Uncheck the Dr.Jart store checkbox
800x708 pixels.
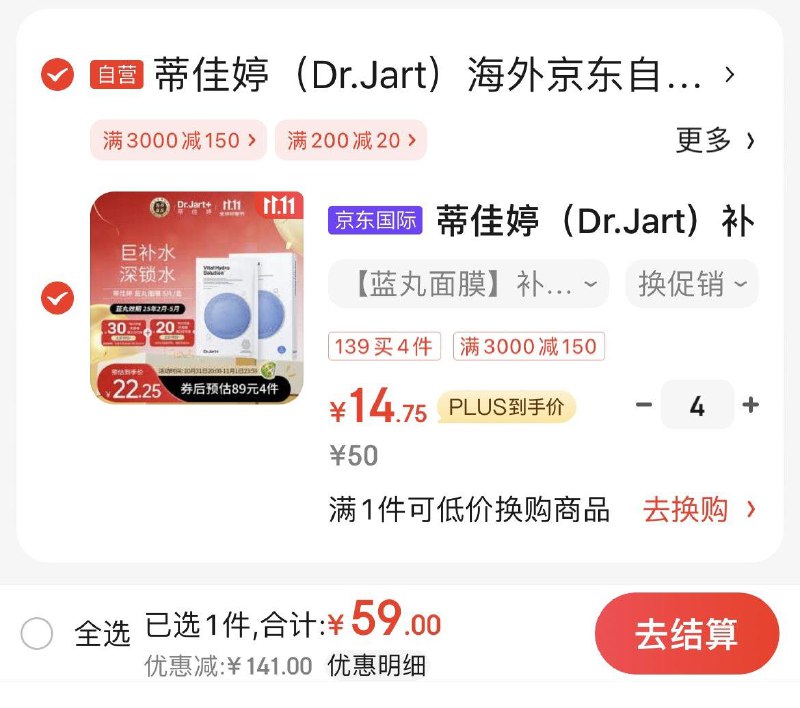click(x=57, y=75)
